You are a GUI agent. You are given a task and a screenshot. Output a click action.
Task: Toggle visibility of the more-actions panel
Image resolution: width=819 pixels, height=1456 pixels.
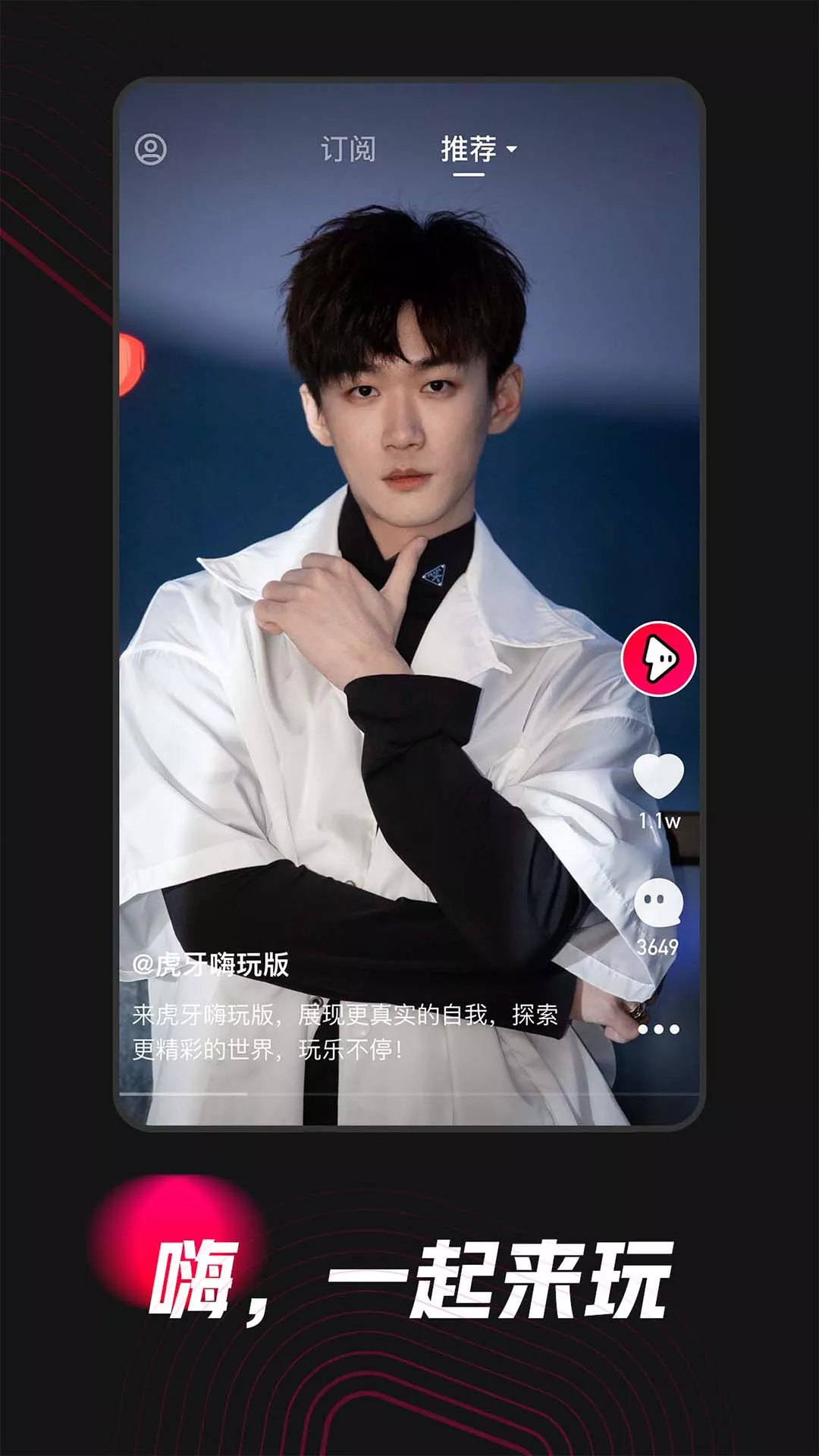(x=659, y=1028)
